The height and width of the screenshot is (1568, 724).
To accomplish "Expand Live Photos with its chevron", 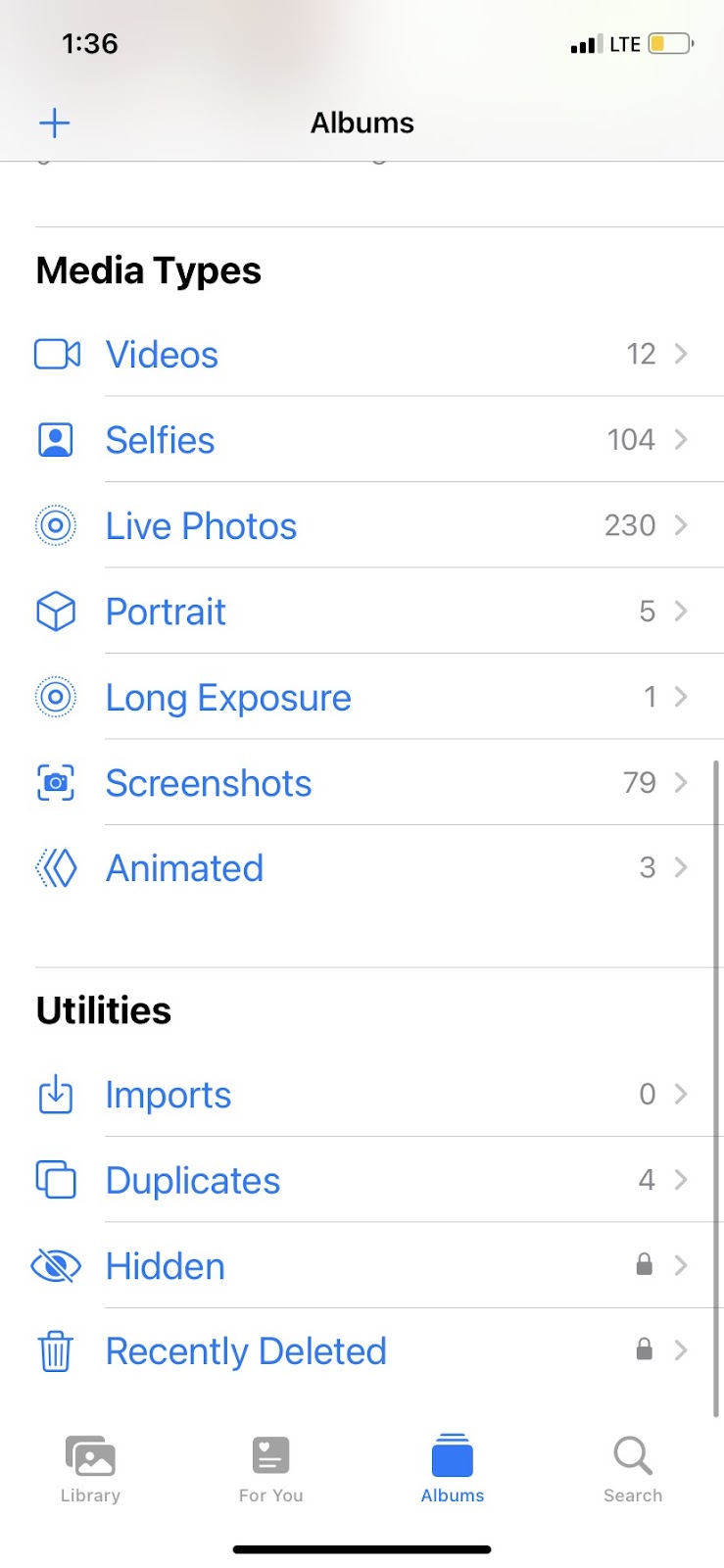I will 681,525.
